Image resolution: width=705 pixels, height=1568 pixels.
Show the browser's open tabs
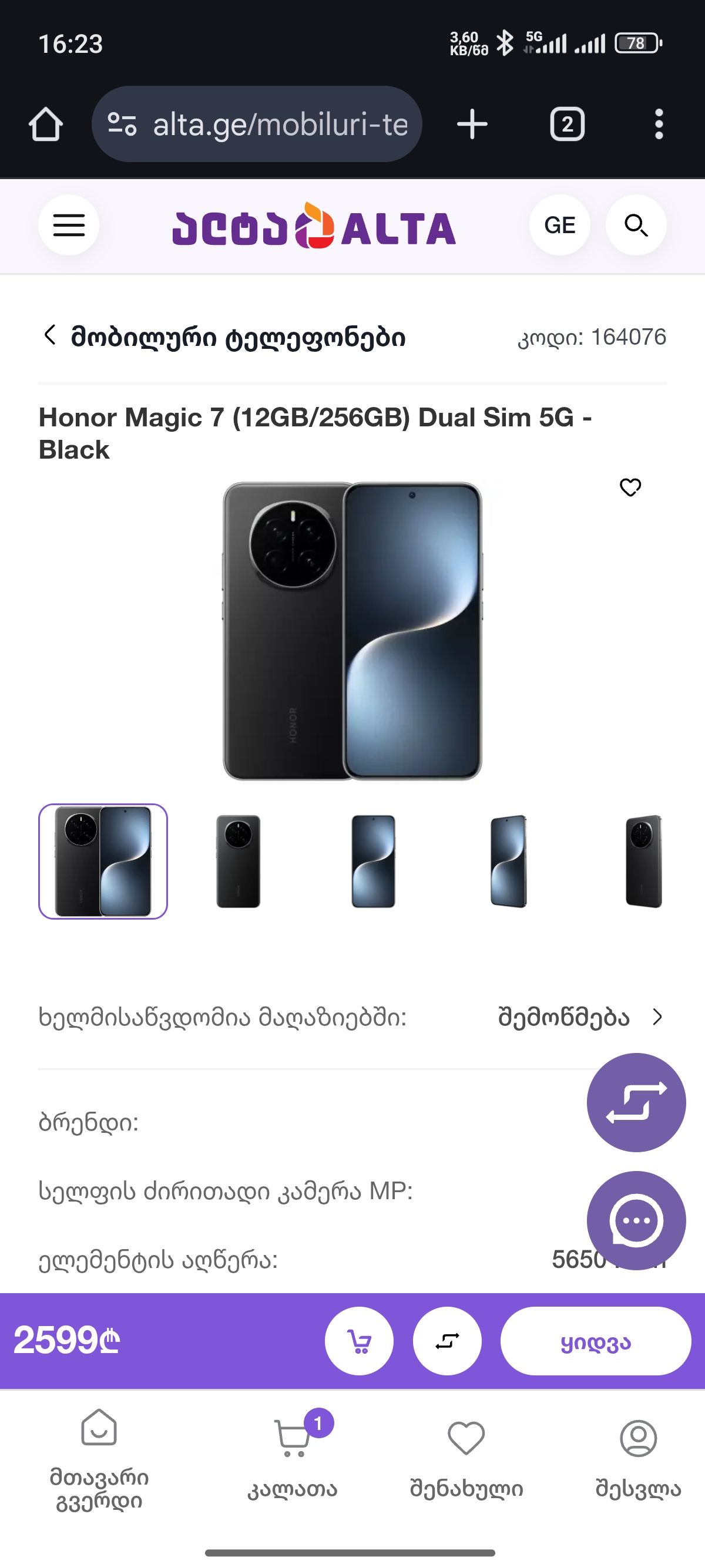click(x=568, y=125)
